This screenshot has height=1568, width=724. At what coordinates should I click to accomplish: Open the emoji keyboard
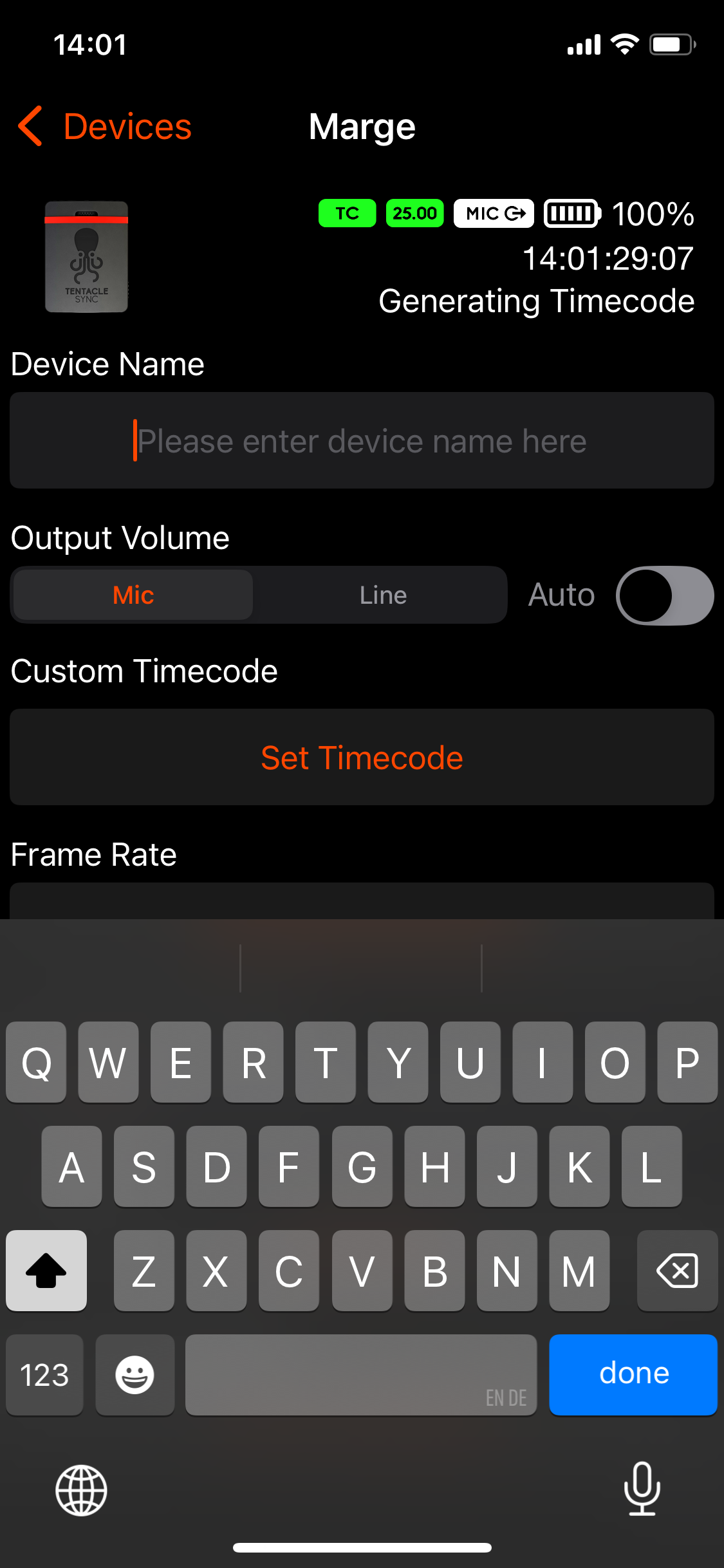[x=135, y=1376]
